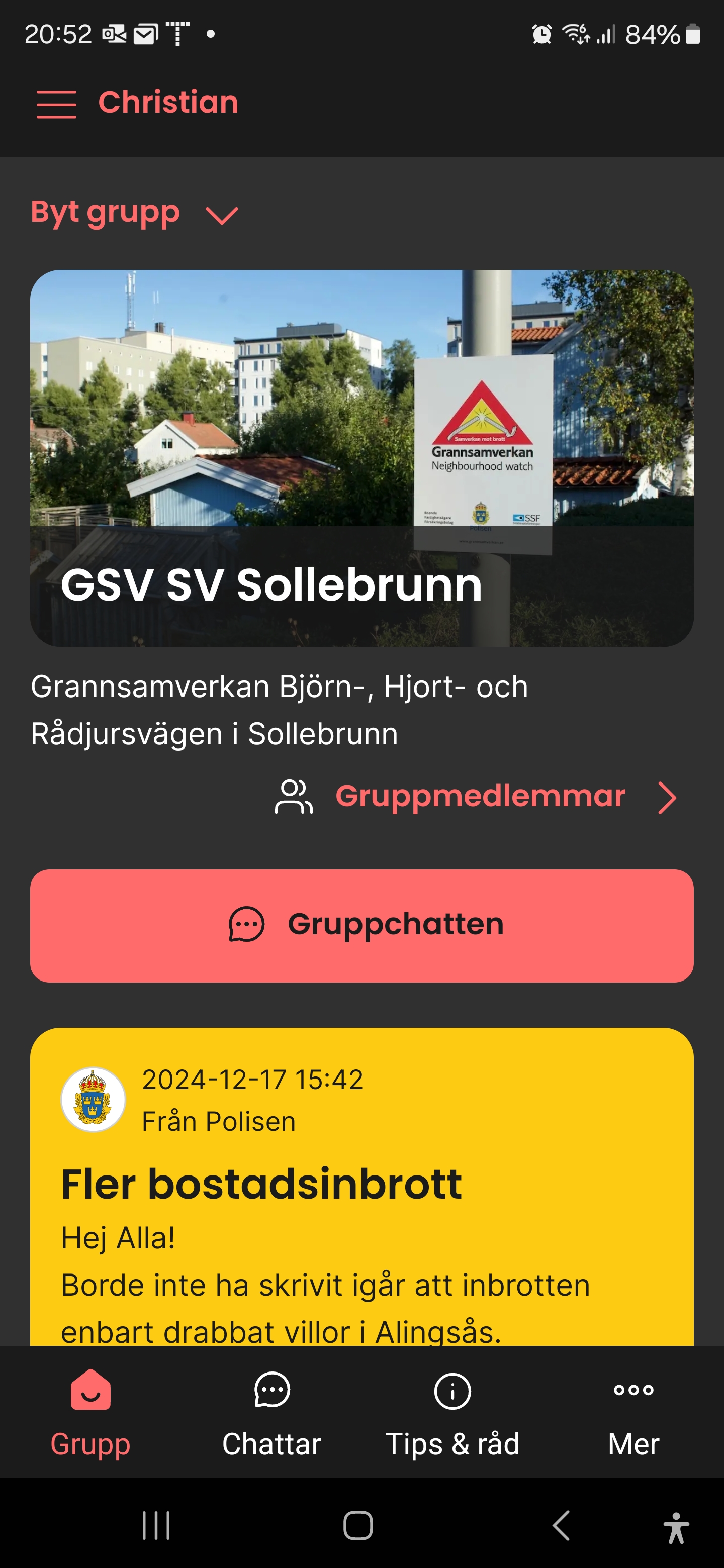Image resolution: width=724 pixels, height=1568 pixels.
Task: Open the Fler bostadsinbrott police message
Action: (x=361, y=1184)
